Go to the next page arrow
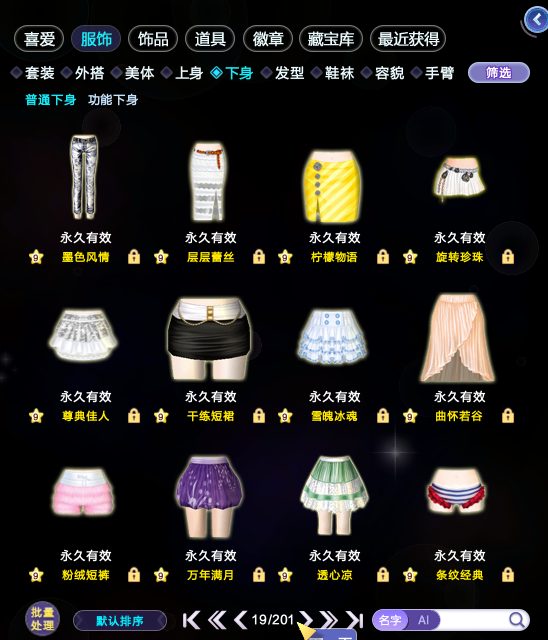 point(306,620)
